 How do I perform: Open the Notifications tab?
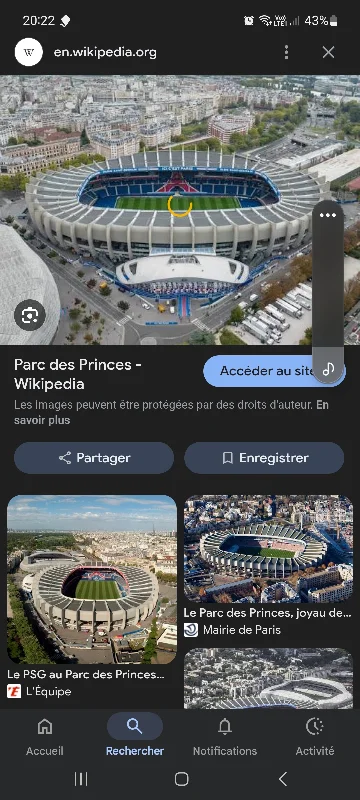tap(225, 736)
